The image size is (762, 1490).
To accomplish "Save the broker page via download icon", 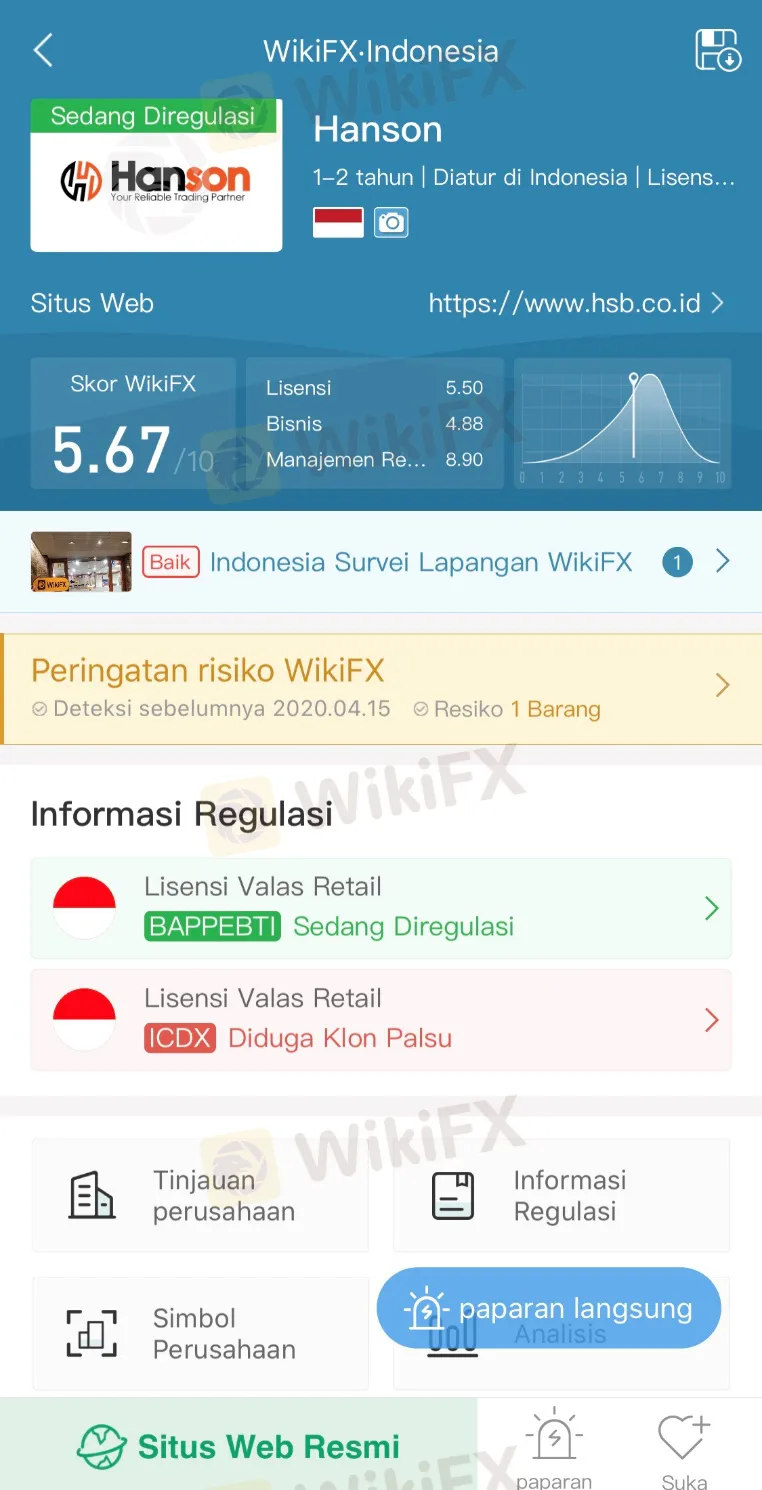I will (717, 50).
